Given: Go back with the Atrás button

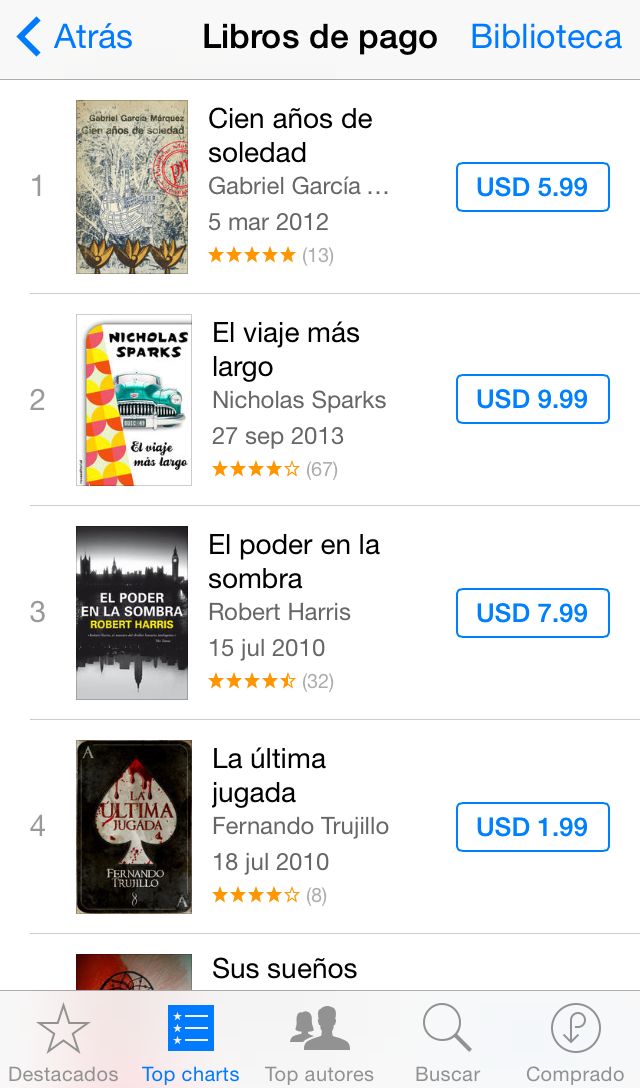Looking at the screenshot, I should coord(76,38).
